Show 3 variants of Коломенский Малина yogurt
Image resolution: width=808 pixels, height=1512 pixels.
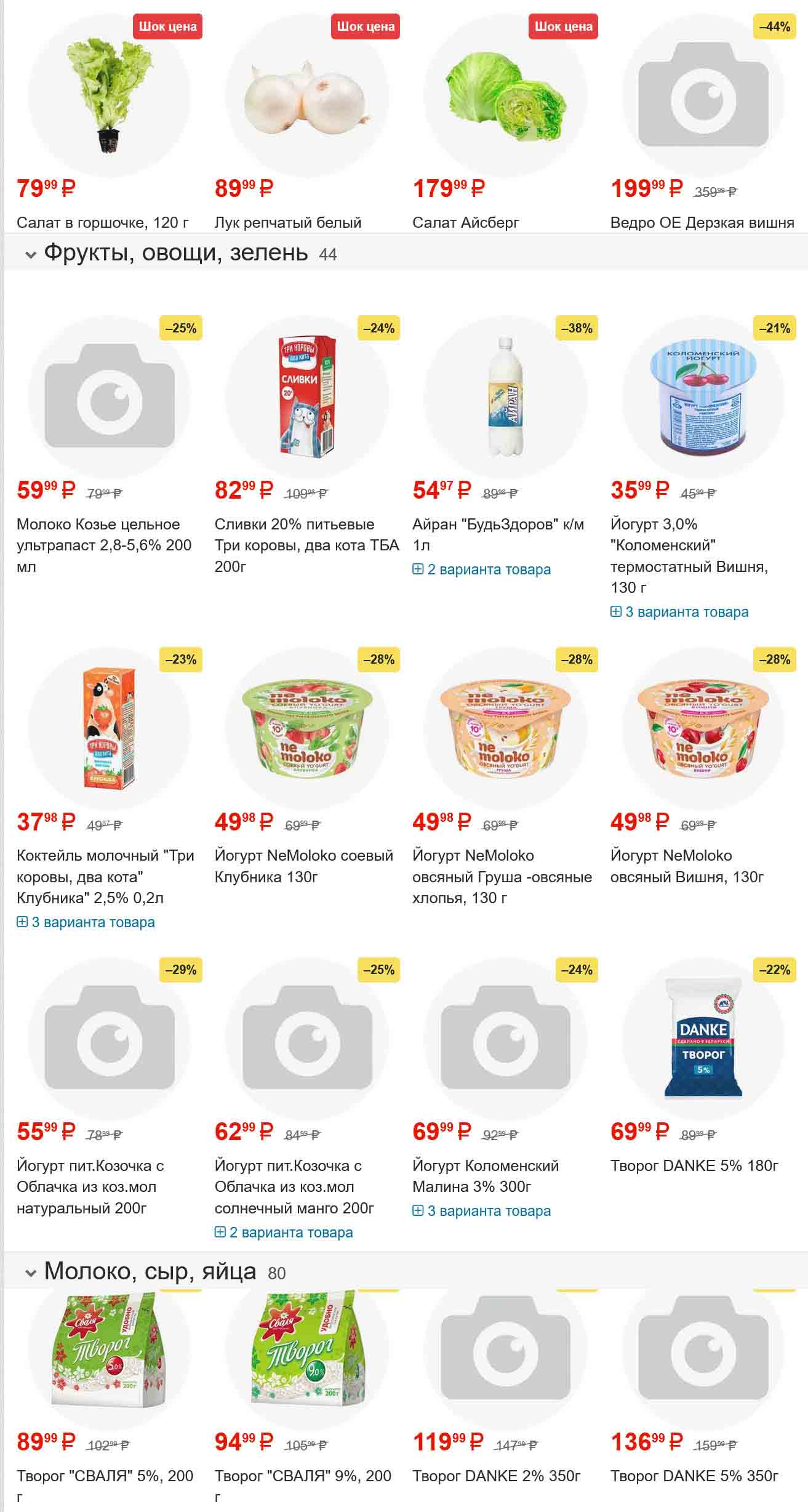482,1211
